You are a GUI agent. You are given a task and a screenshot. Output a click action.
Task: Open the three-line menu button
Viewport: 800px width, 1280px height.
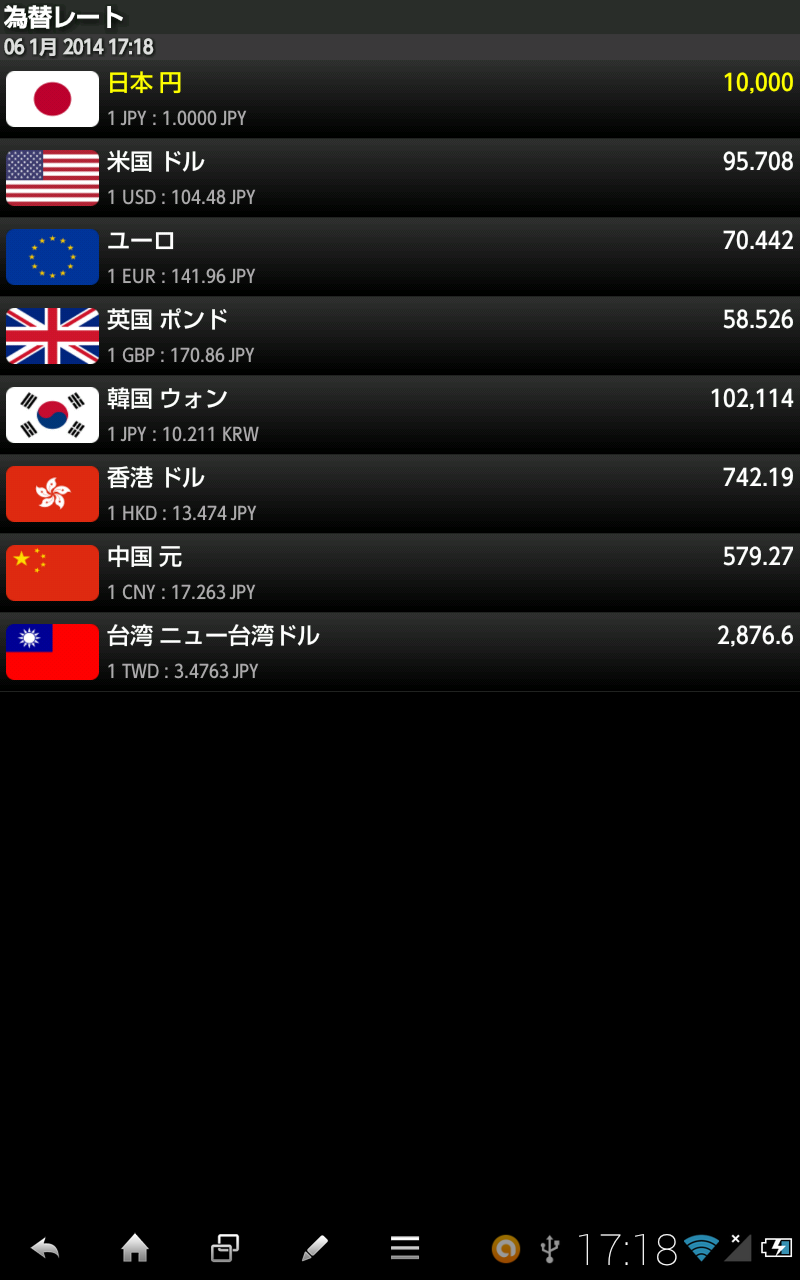[x=404, y=1247]
